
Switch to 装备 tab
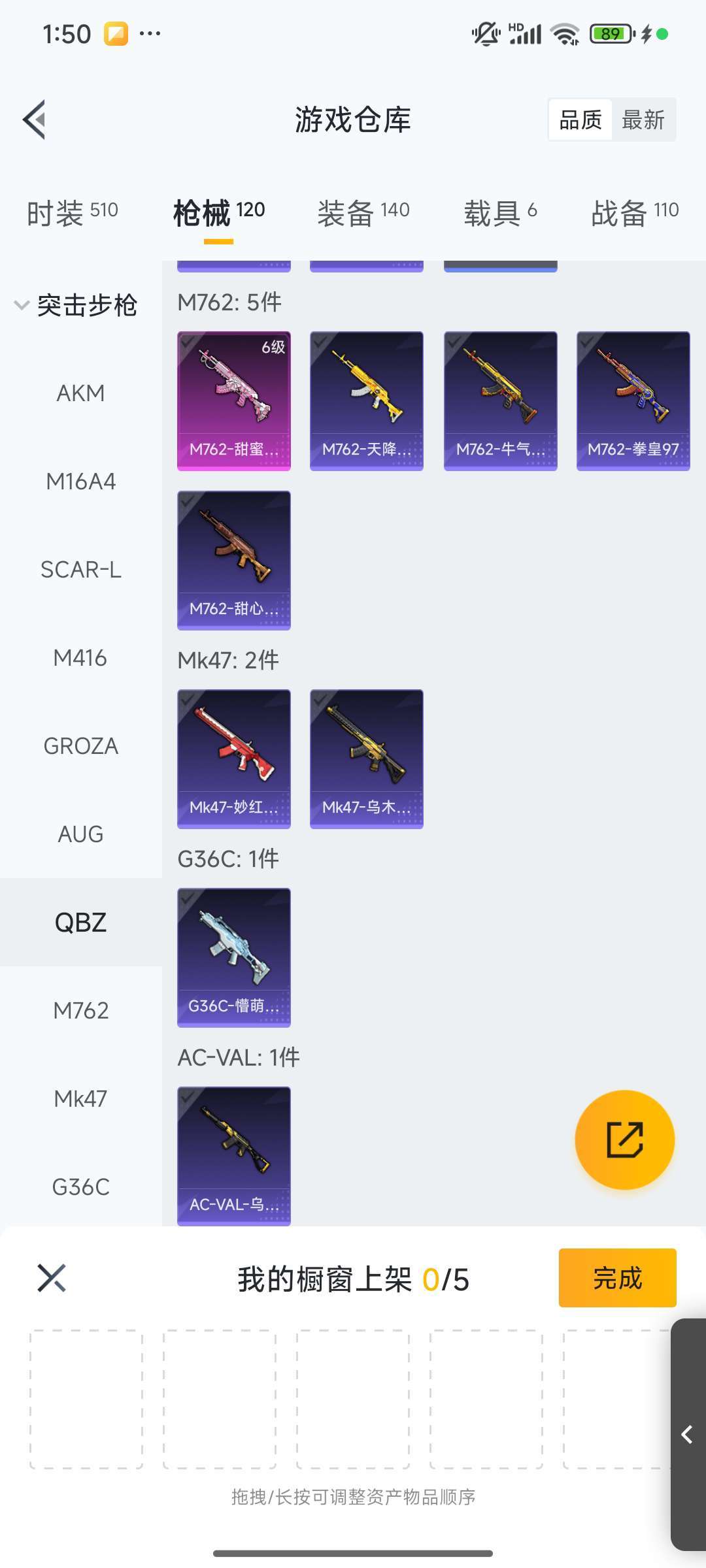click(x=363, y=212)
